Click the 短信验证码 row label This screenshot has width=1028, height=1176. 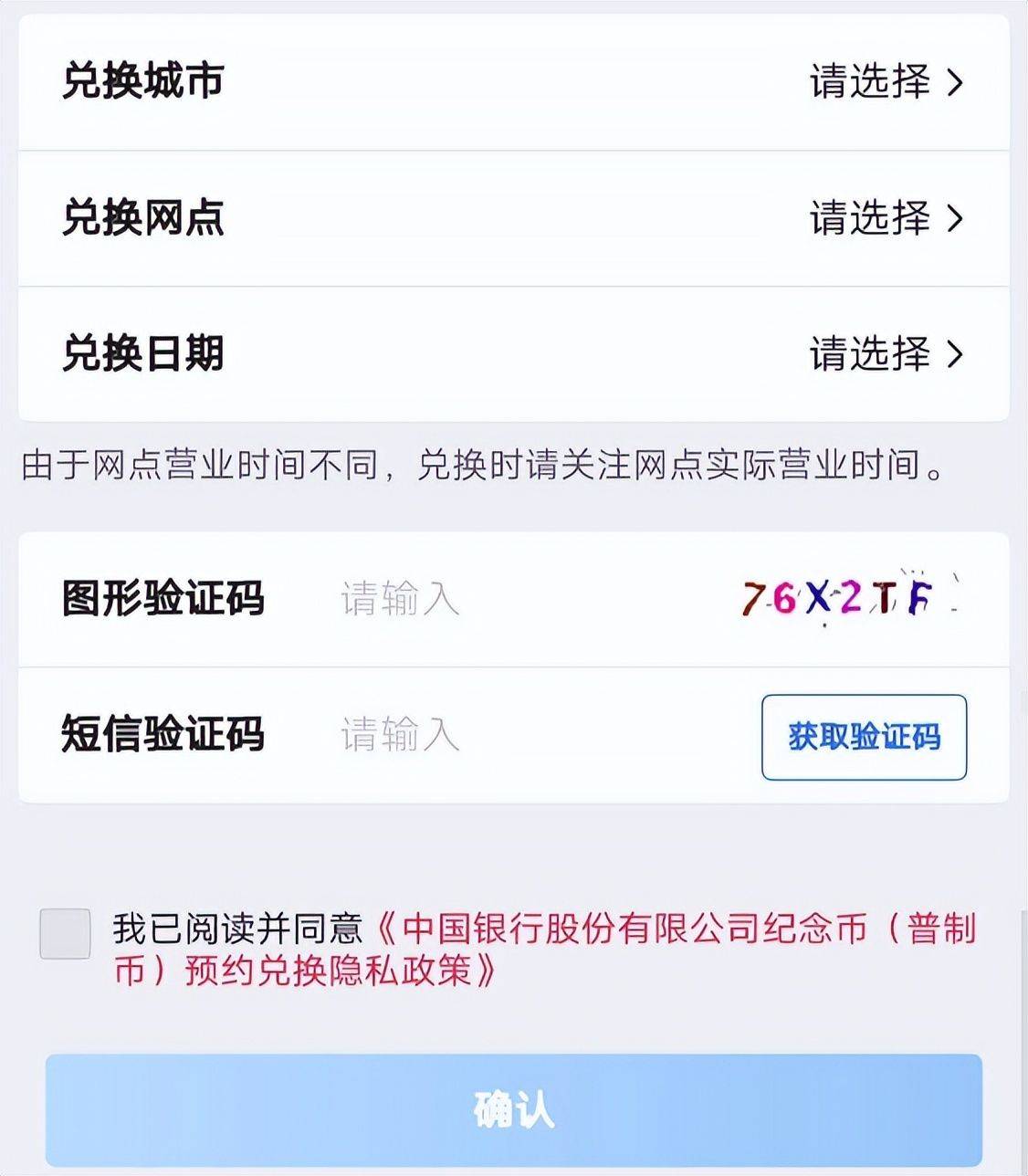click(163, 736)
